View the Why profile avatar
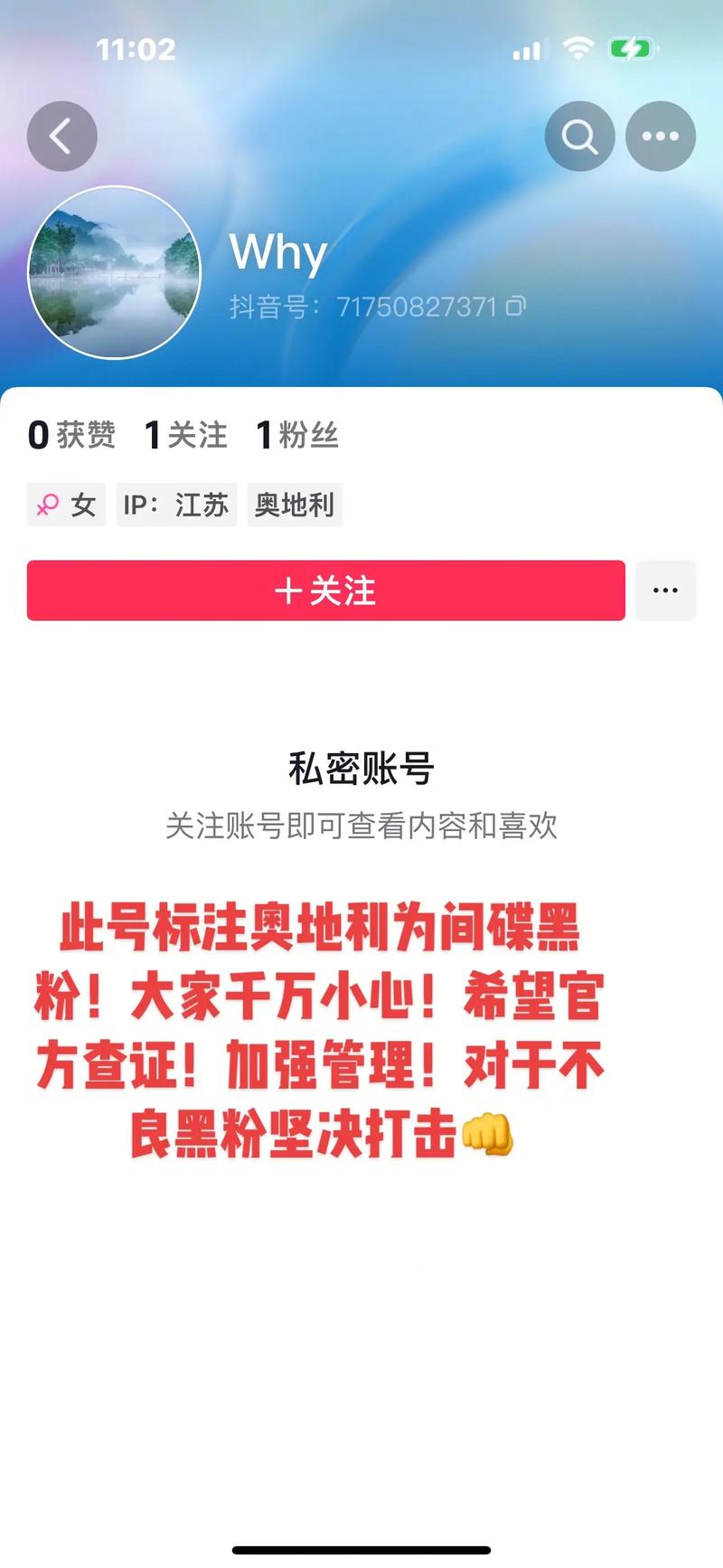Viewport: 723px width, 1568px height. [115, 272]
